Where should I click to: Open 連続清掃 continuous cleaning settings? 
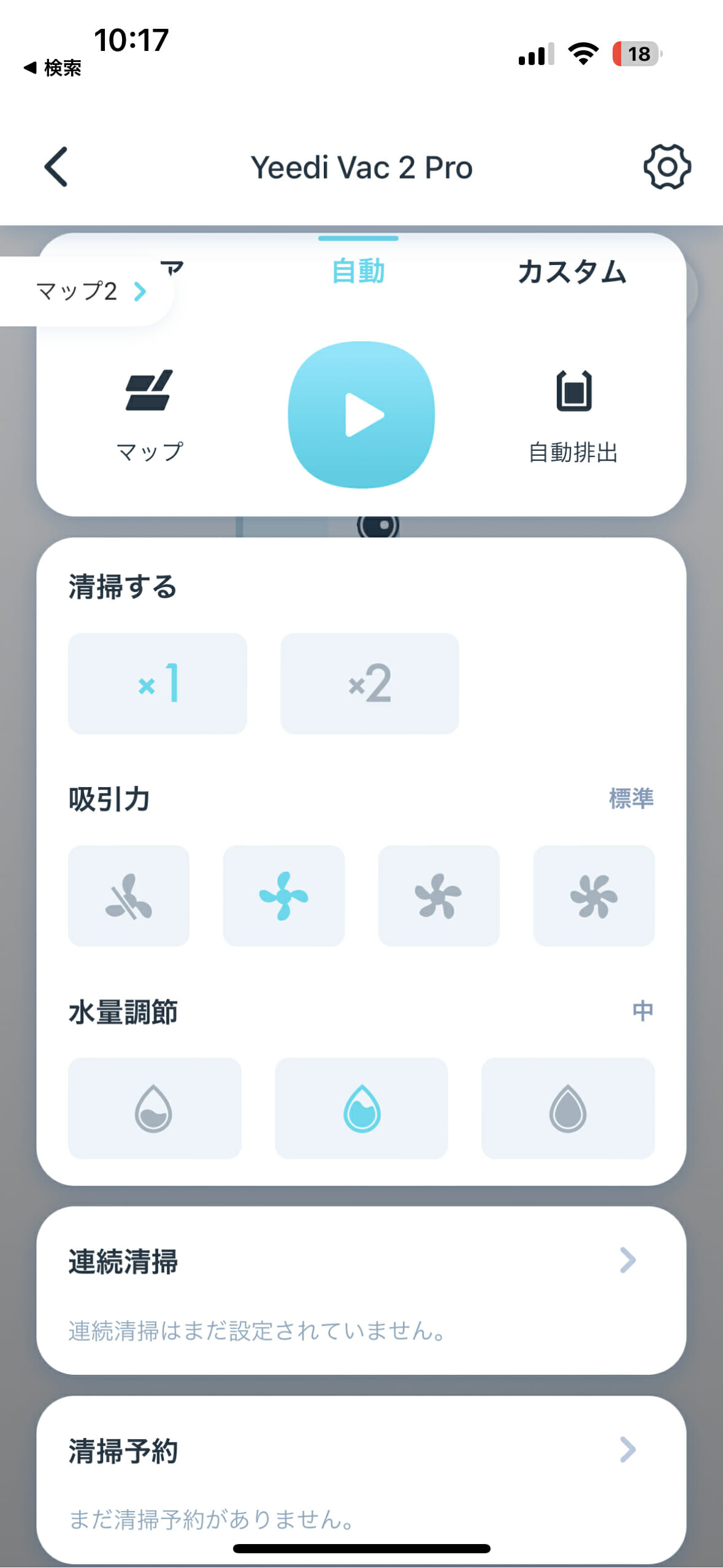coord(361,1291)
